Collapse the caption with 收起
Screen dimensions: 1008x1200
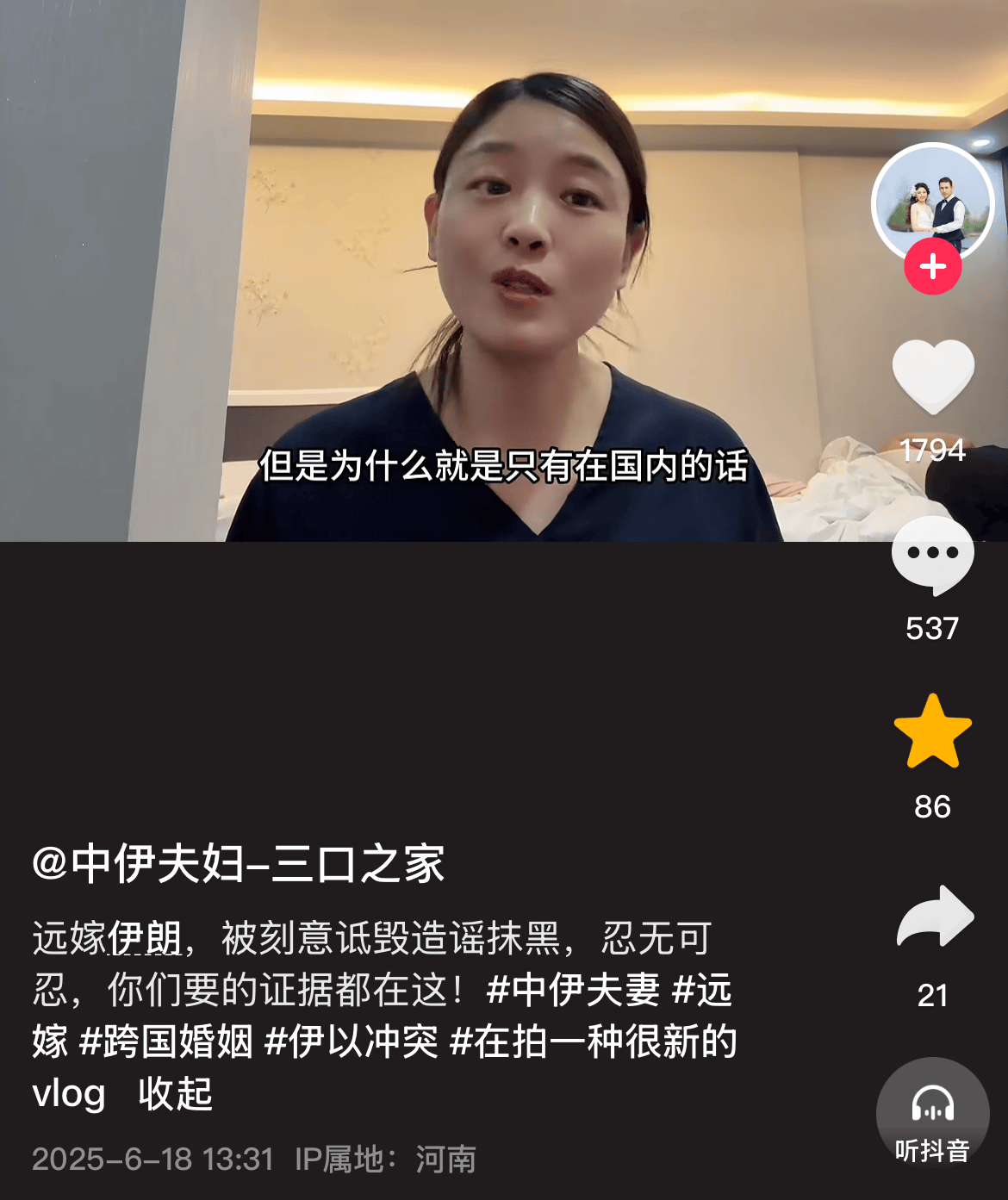pyautogui.click(x=175, y=1094)
